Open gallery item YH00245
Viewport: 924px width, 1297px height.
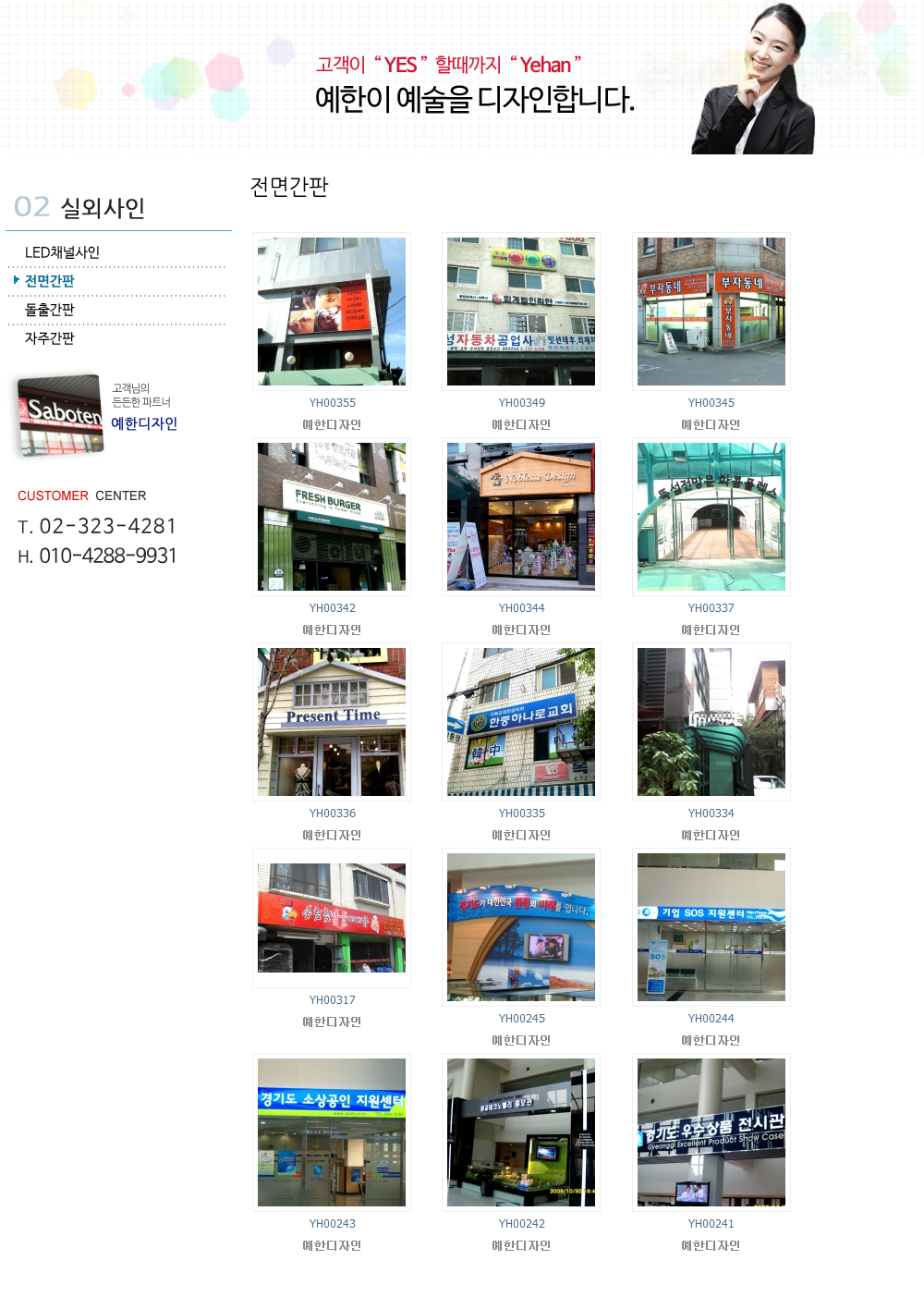(521, 927)
